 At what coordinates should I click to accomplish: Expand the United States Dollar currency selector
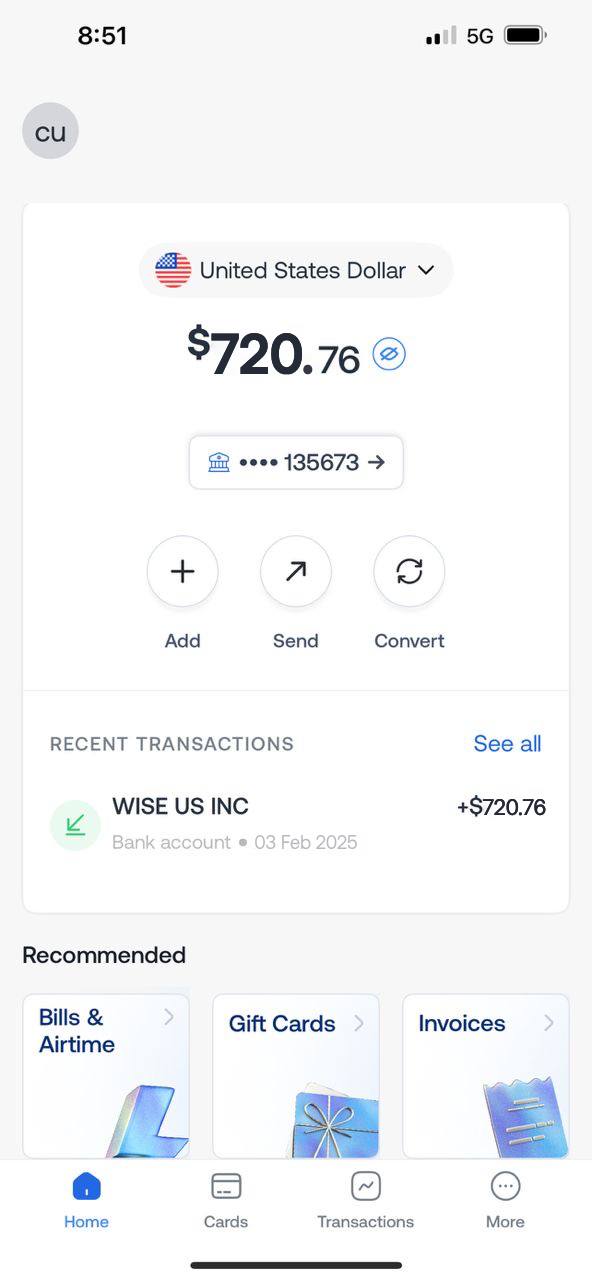[296, 270]
